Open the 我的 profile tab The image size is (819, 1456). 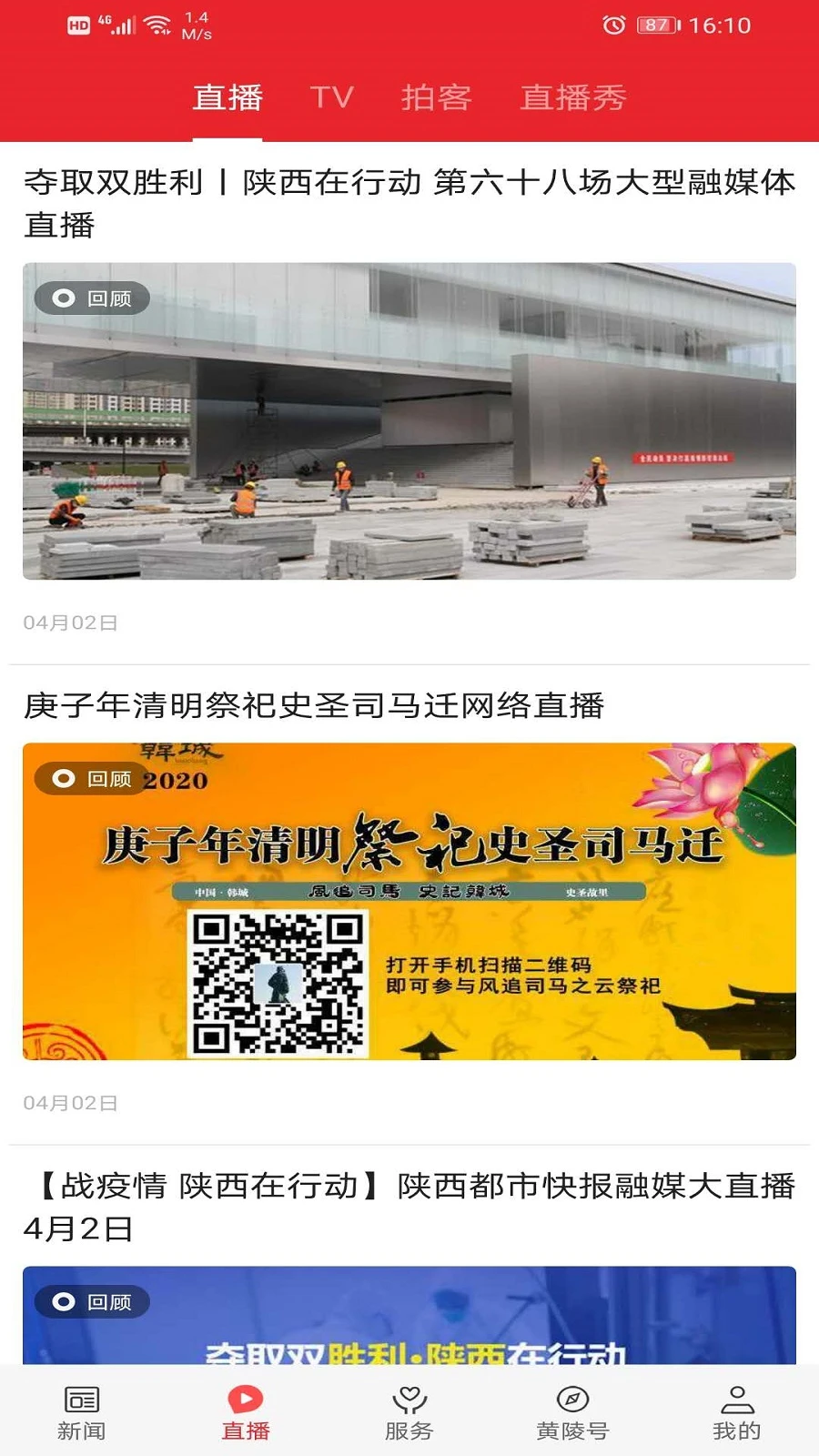tap(736, 1413)
